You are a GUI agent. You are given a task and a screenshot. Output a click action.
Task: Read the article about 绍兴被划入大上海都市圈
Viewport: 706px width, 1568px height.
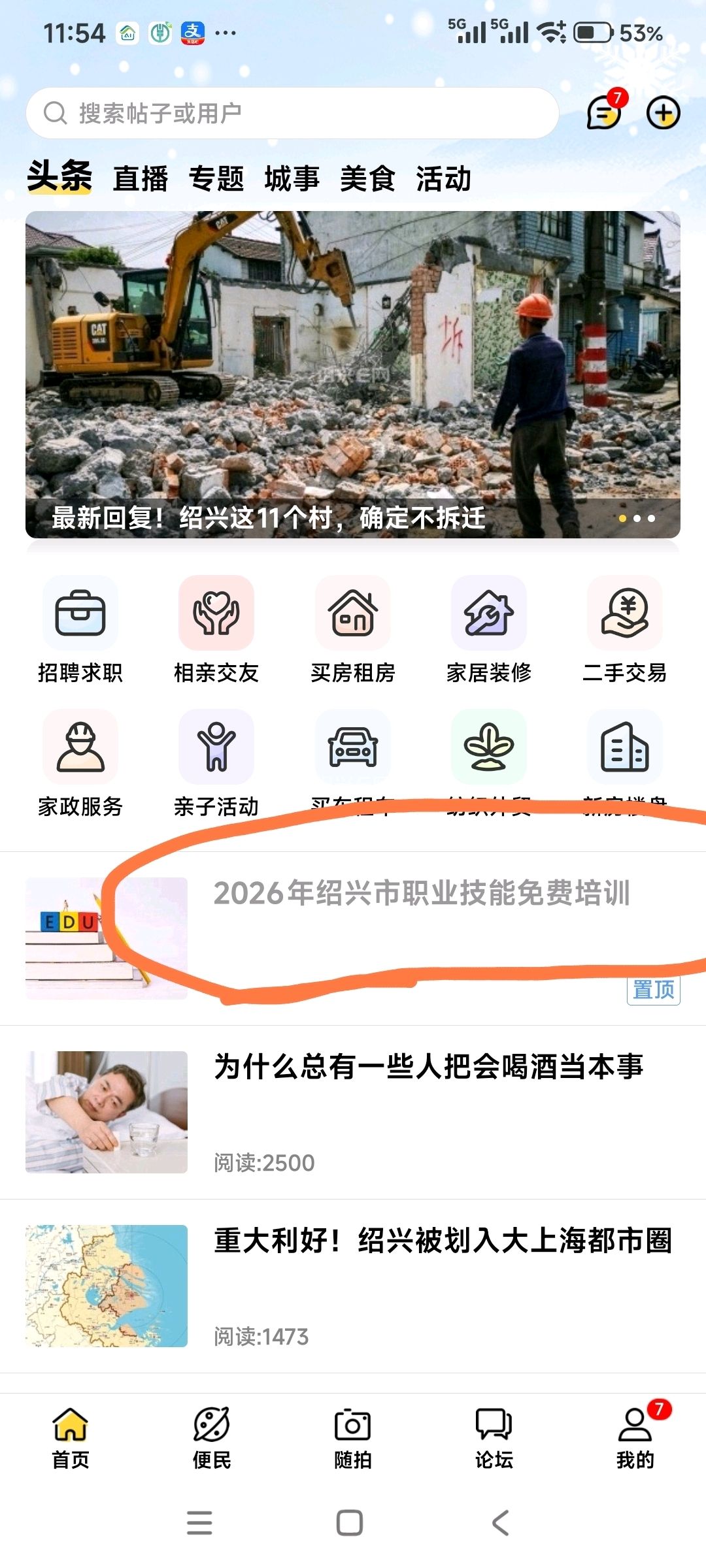(443, 1241)
